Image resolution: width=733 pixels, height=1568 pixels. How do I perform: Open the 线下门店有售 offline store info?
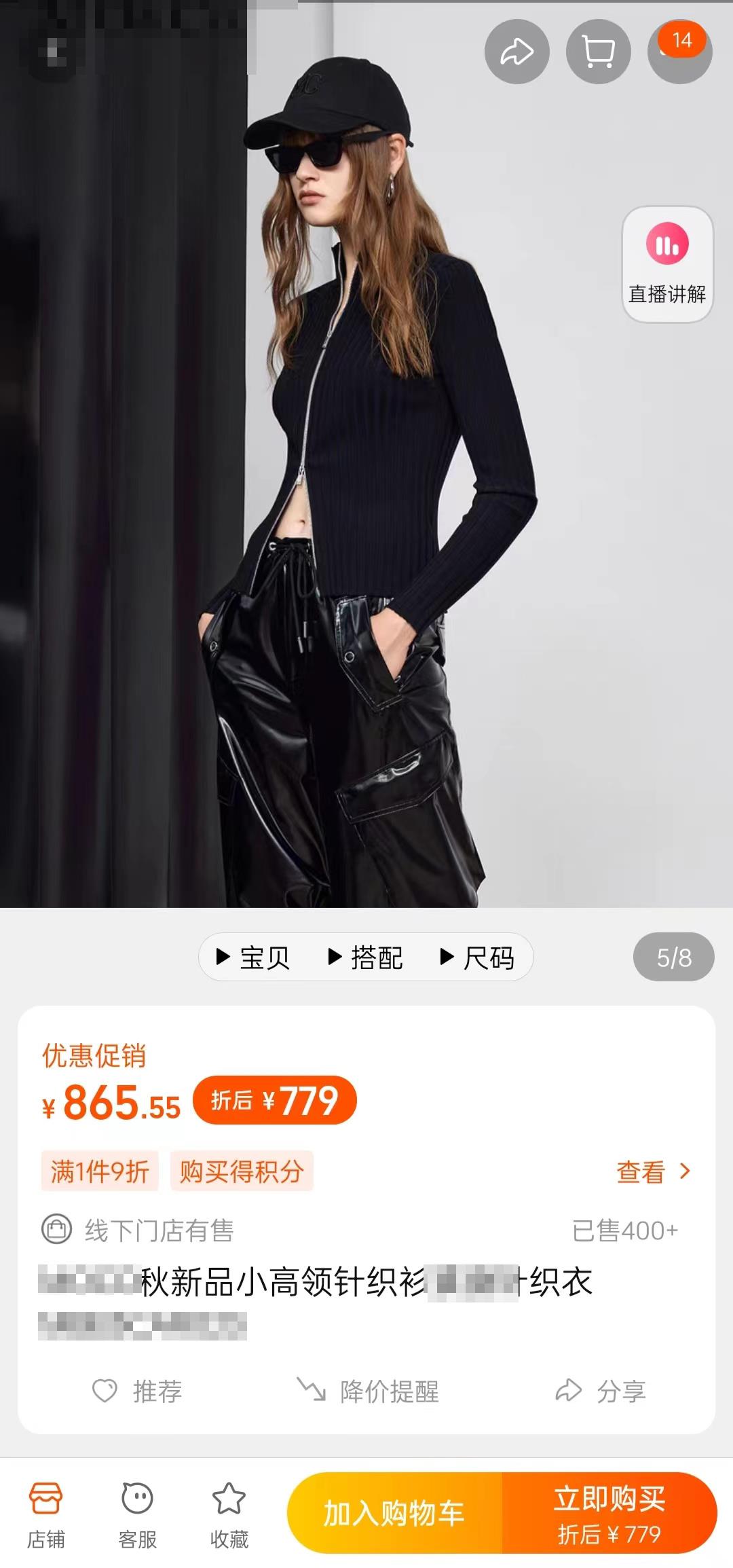[x=138, y=1230]
